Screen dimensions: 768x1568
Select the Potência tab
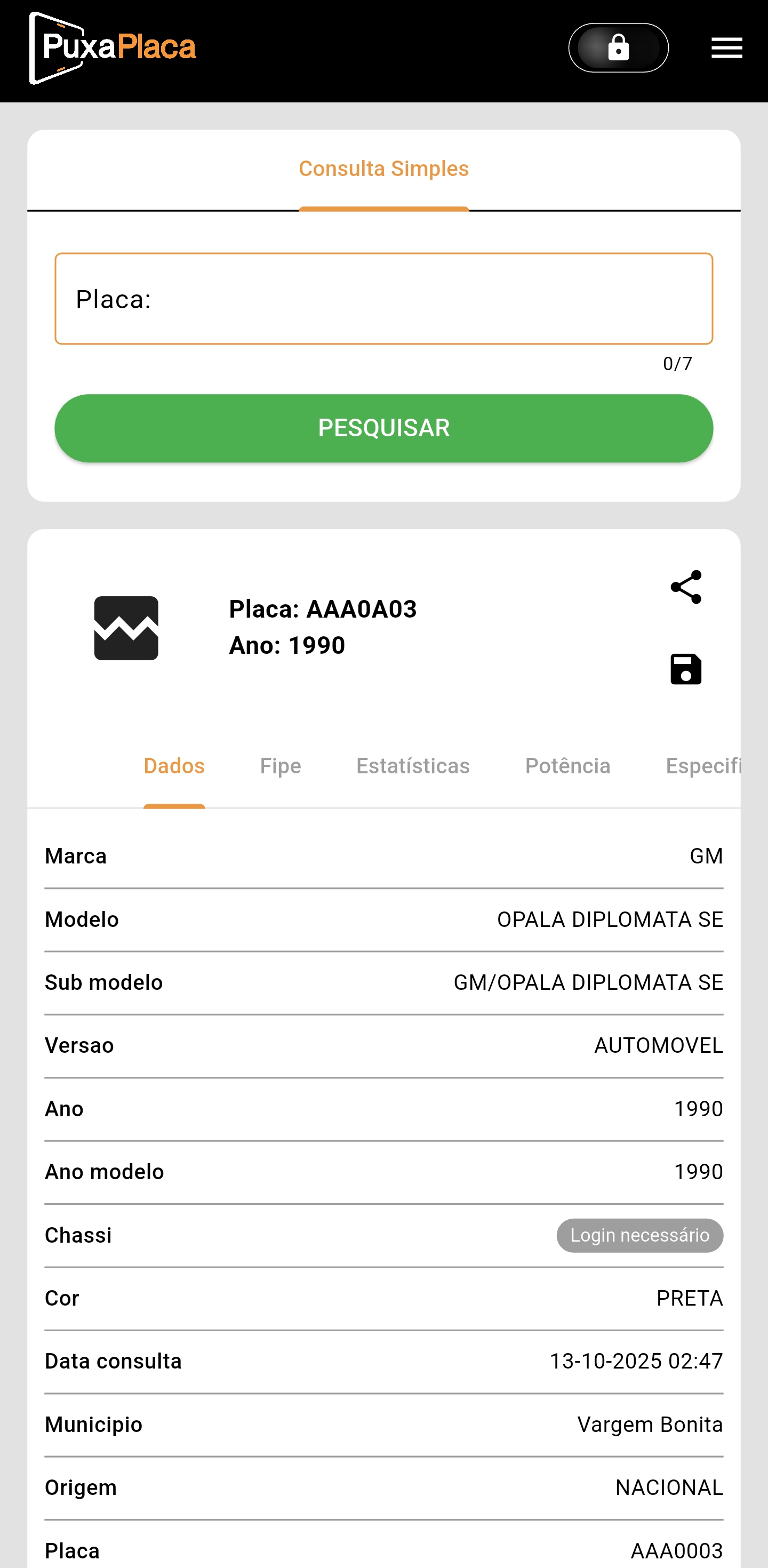tap(567, 766)
